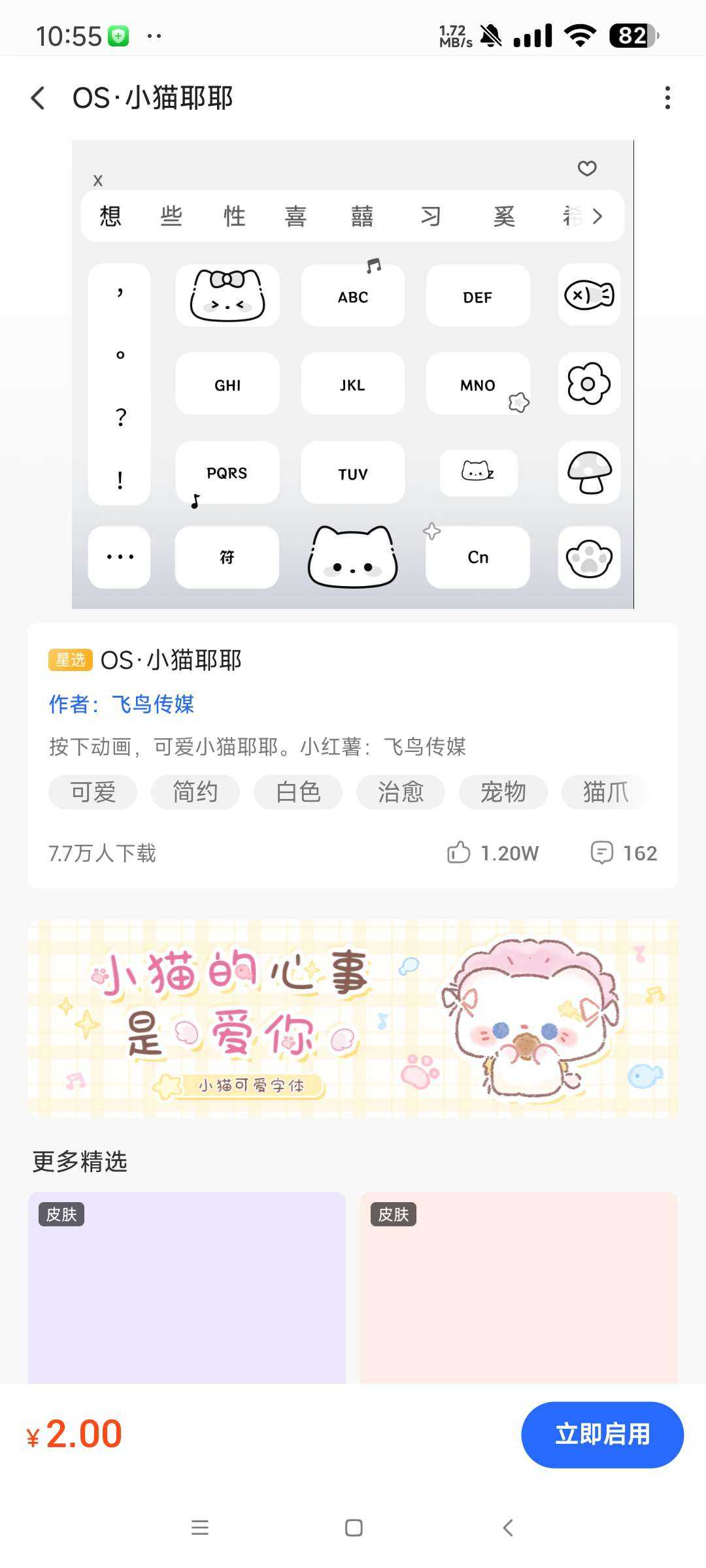Select the 宠物 tag chip

(503, 792)
